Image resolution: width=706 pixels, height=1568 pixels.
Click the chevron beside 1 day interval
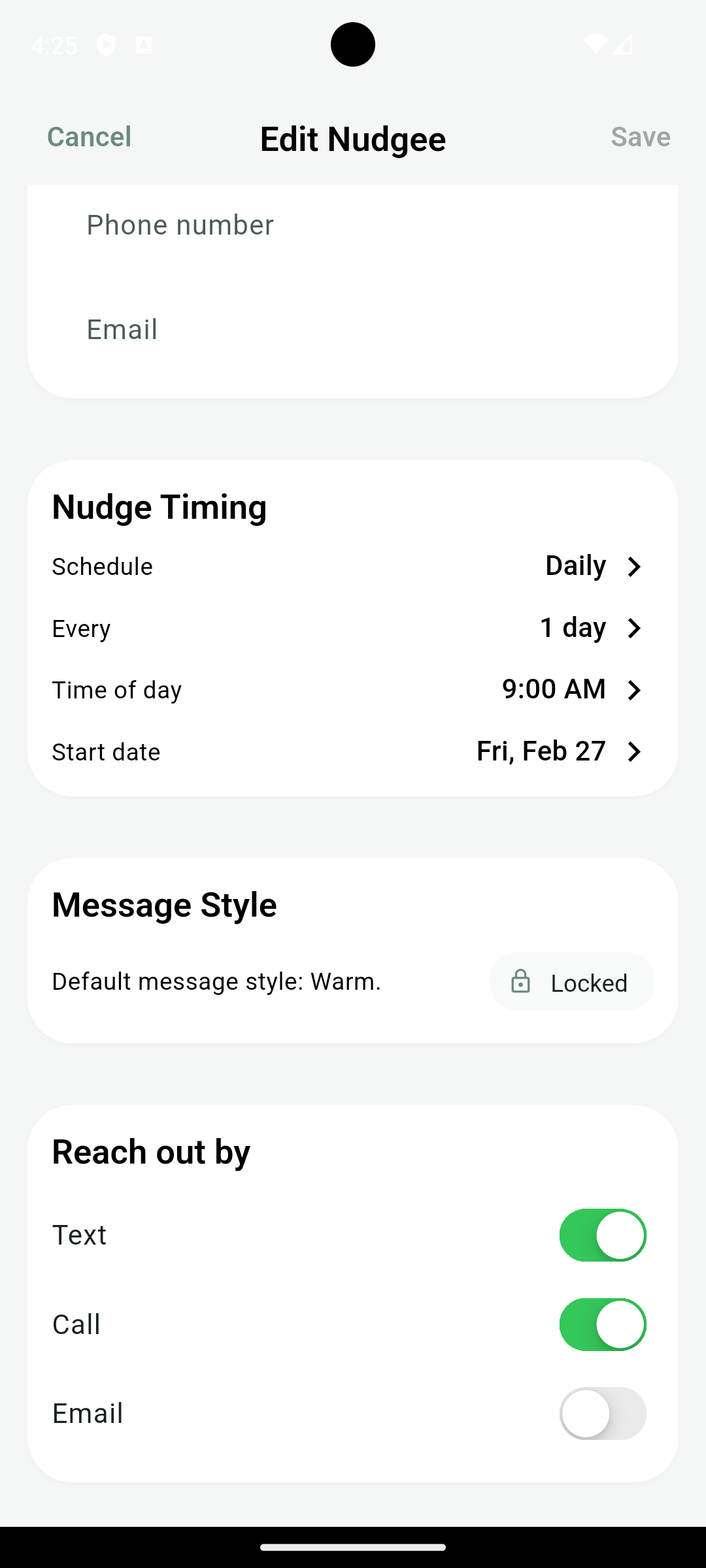(633, 628)
